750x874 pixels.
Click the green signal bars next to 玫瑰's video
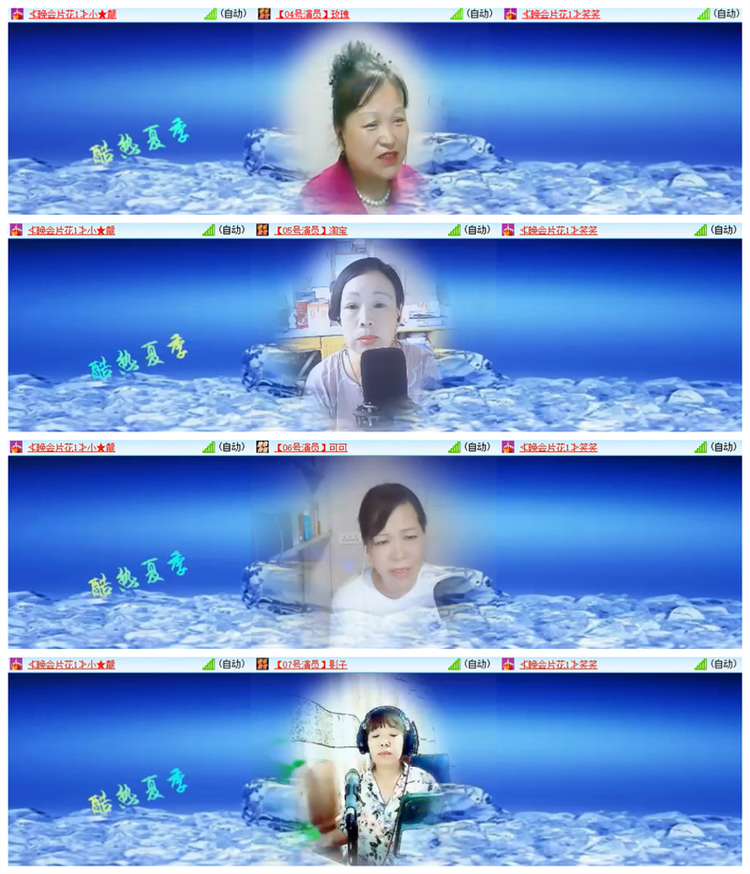click(x=455, y=13)
